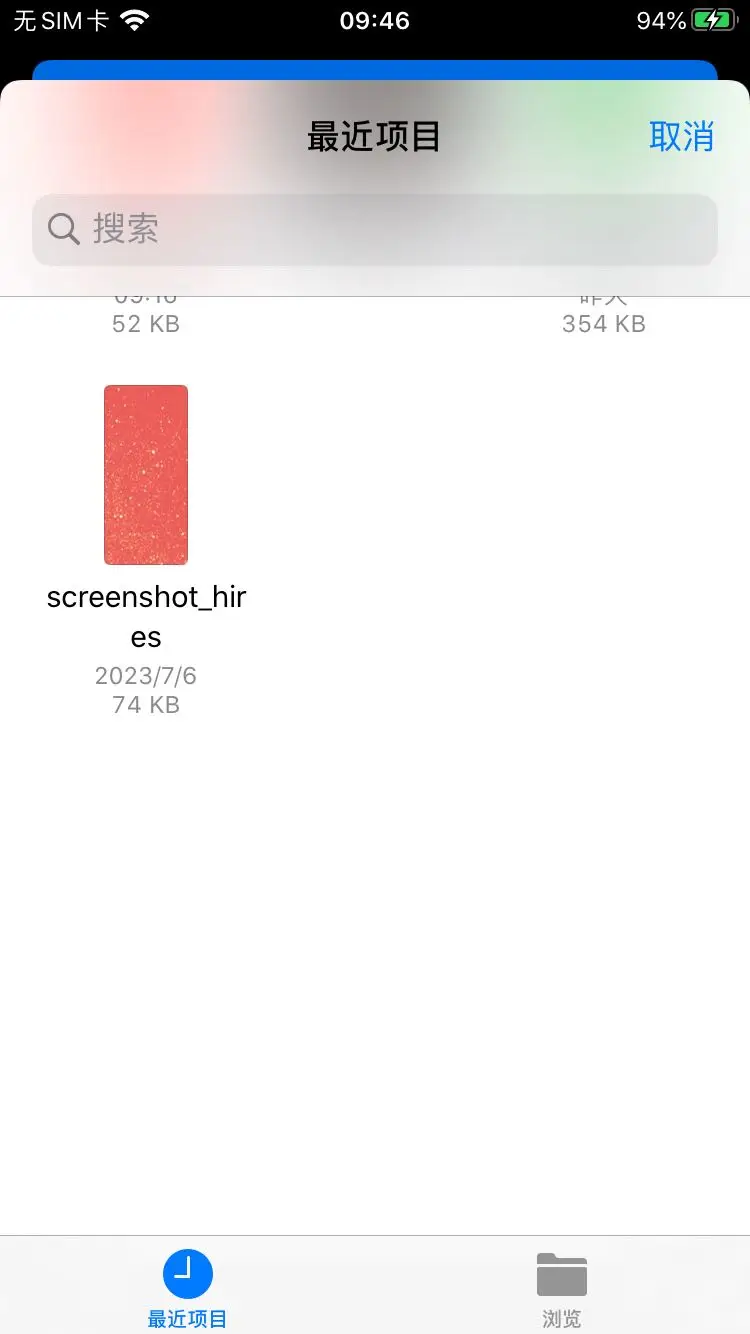
Task: Switch to the 浏览 tab
Action: click(561, 1287)
